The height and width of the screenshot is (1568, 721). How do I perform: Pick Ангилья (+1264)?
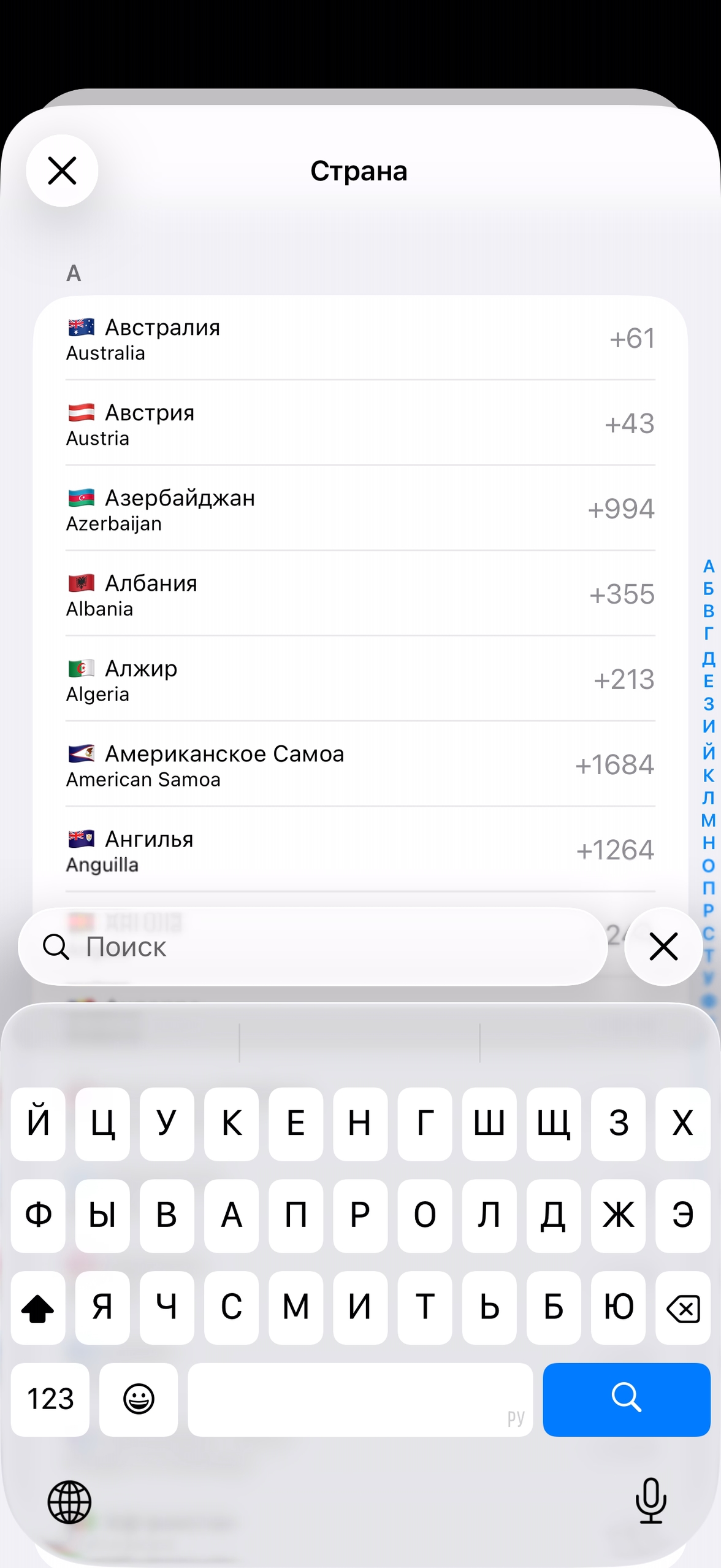[x=360, y=850]
